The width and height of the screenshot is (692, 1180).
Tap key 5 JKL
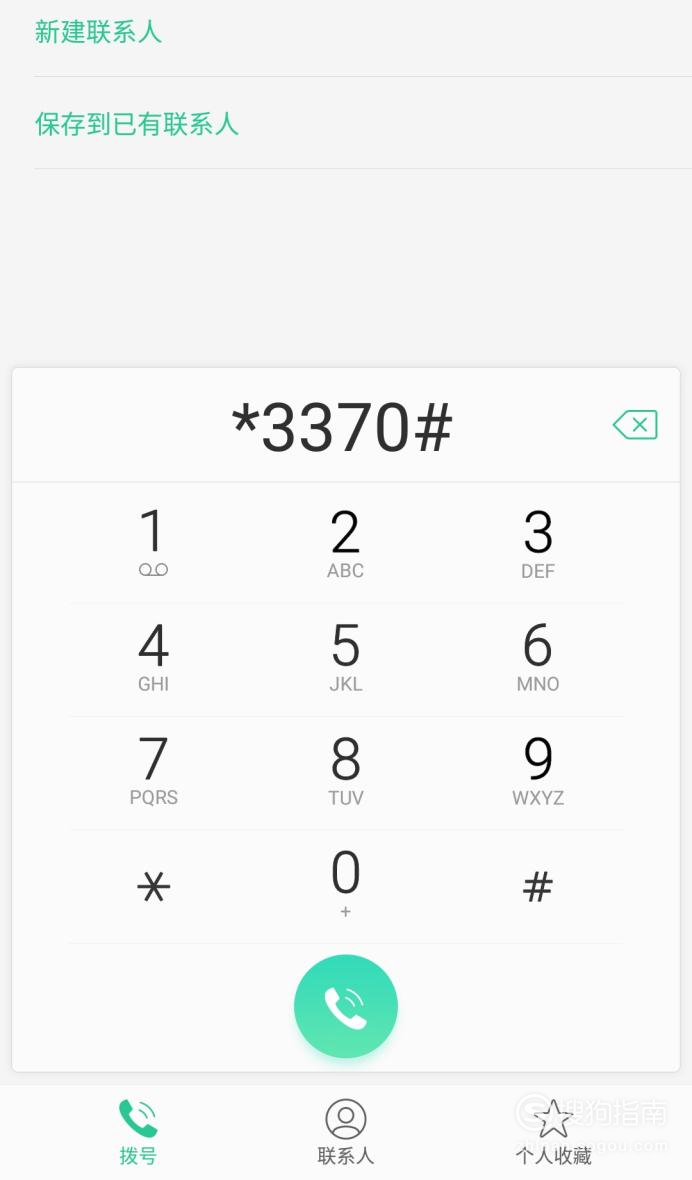click(x=346, y=658)
